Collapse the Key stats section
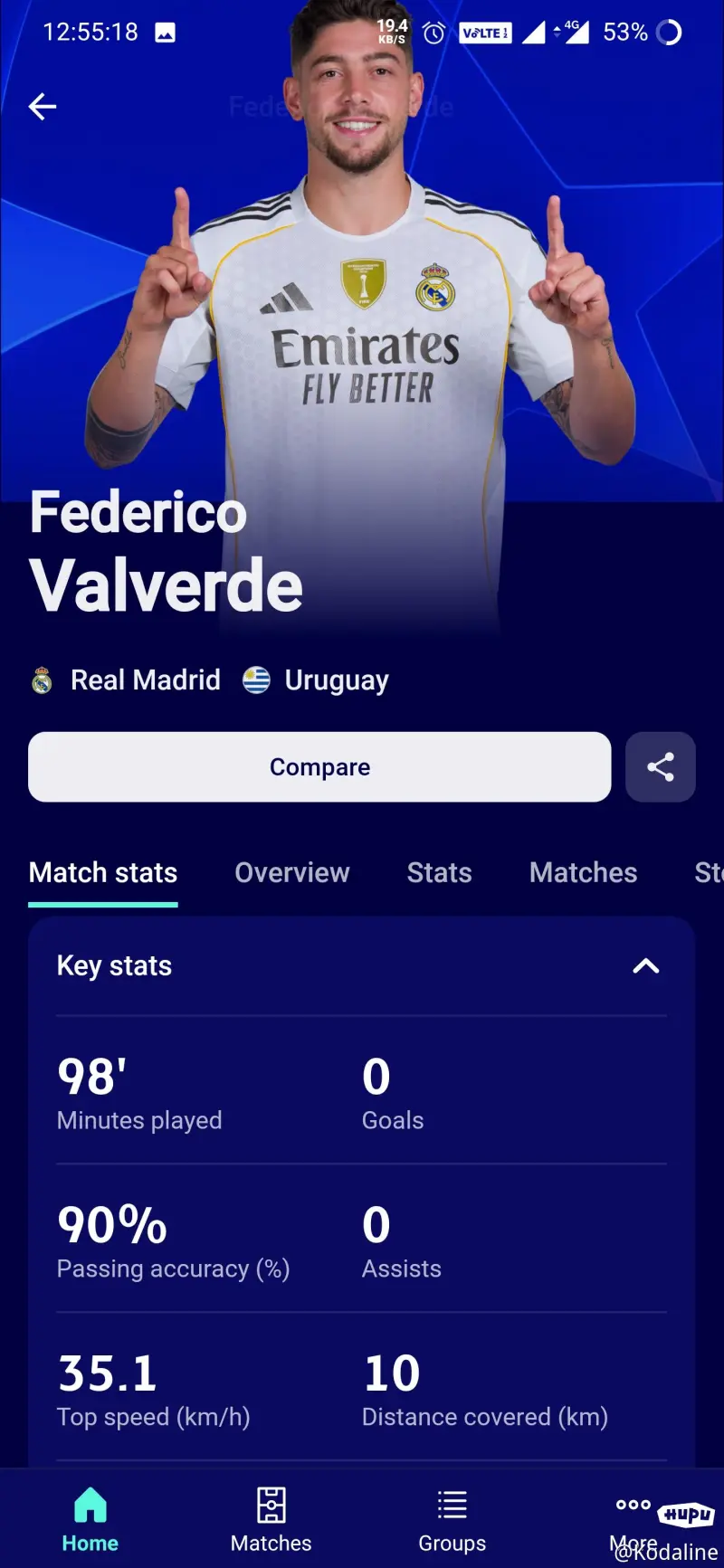The image size is (724, 1568). coord(645,966)
